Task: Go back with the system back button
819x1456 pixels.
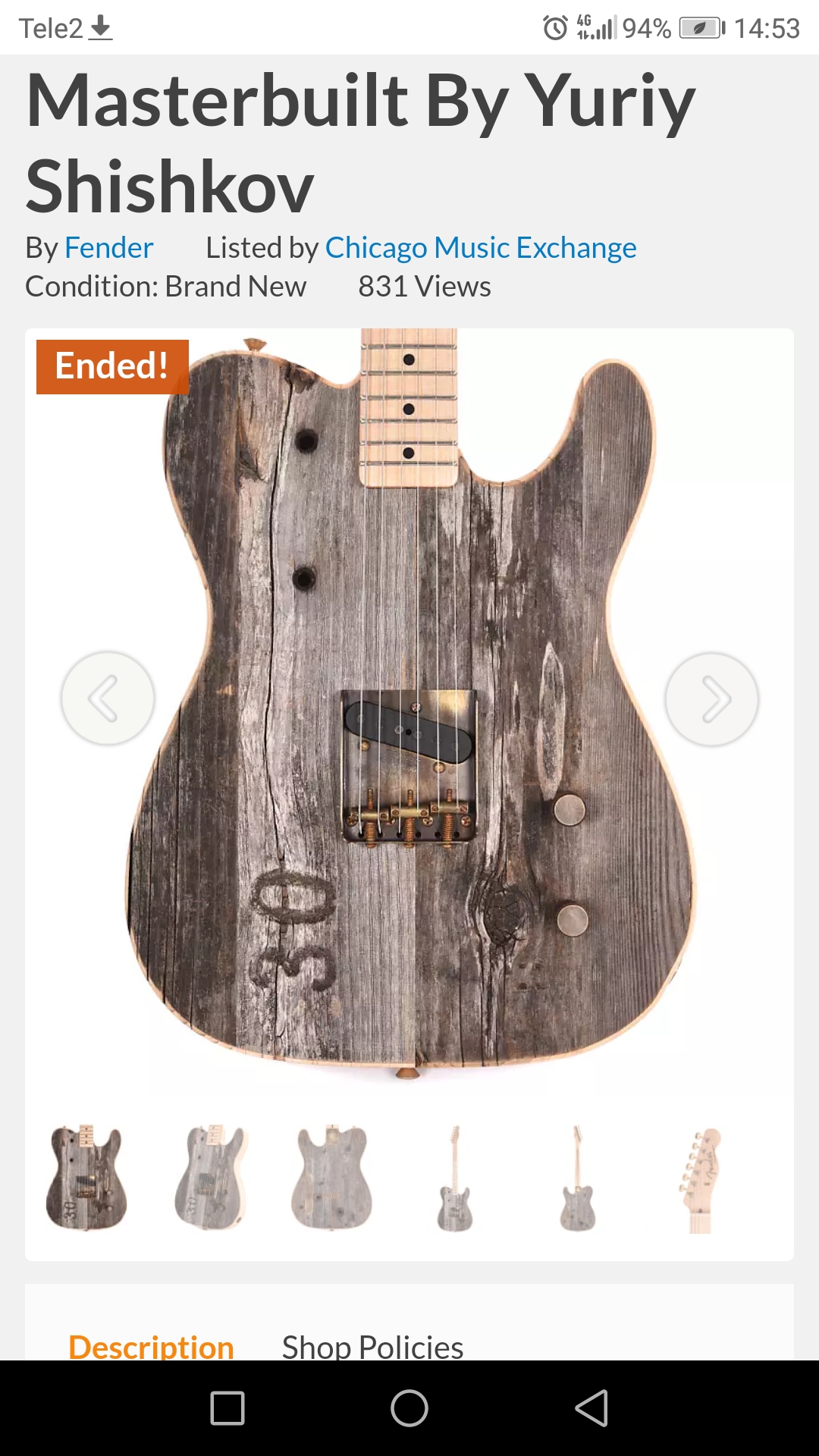Action: pyautogui.click(x=591, y=1408)
